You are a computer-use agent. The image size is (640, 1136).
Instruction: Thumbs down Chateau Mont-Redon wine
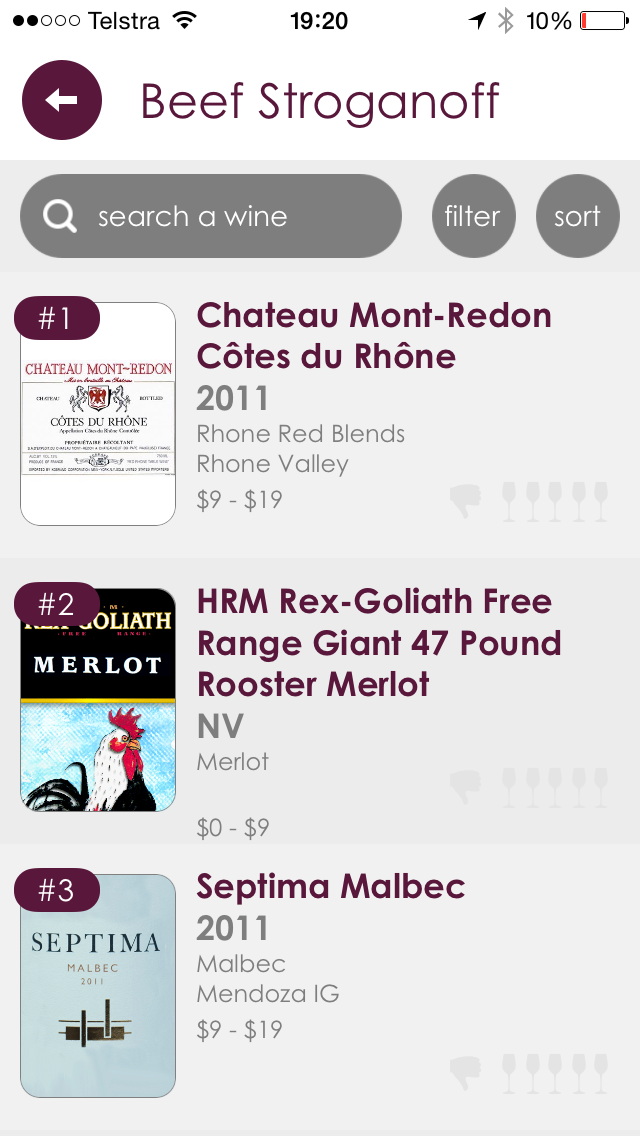click(466, 501)
